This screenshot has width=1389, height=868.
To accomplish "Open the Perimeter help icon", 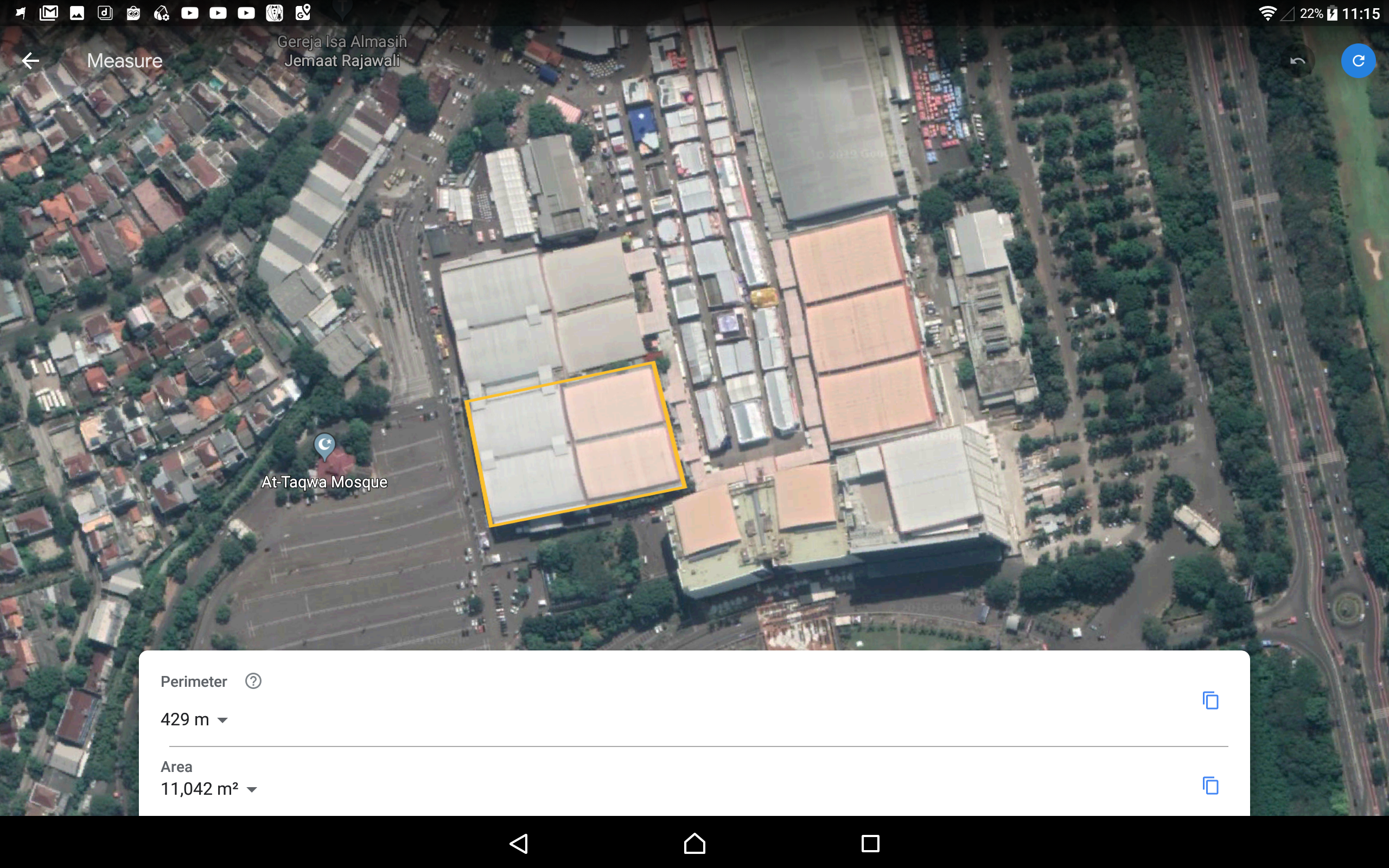I will tap(253, 681).
